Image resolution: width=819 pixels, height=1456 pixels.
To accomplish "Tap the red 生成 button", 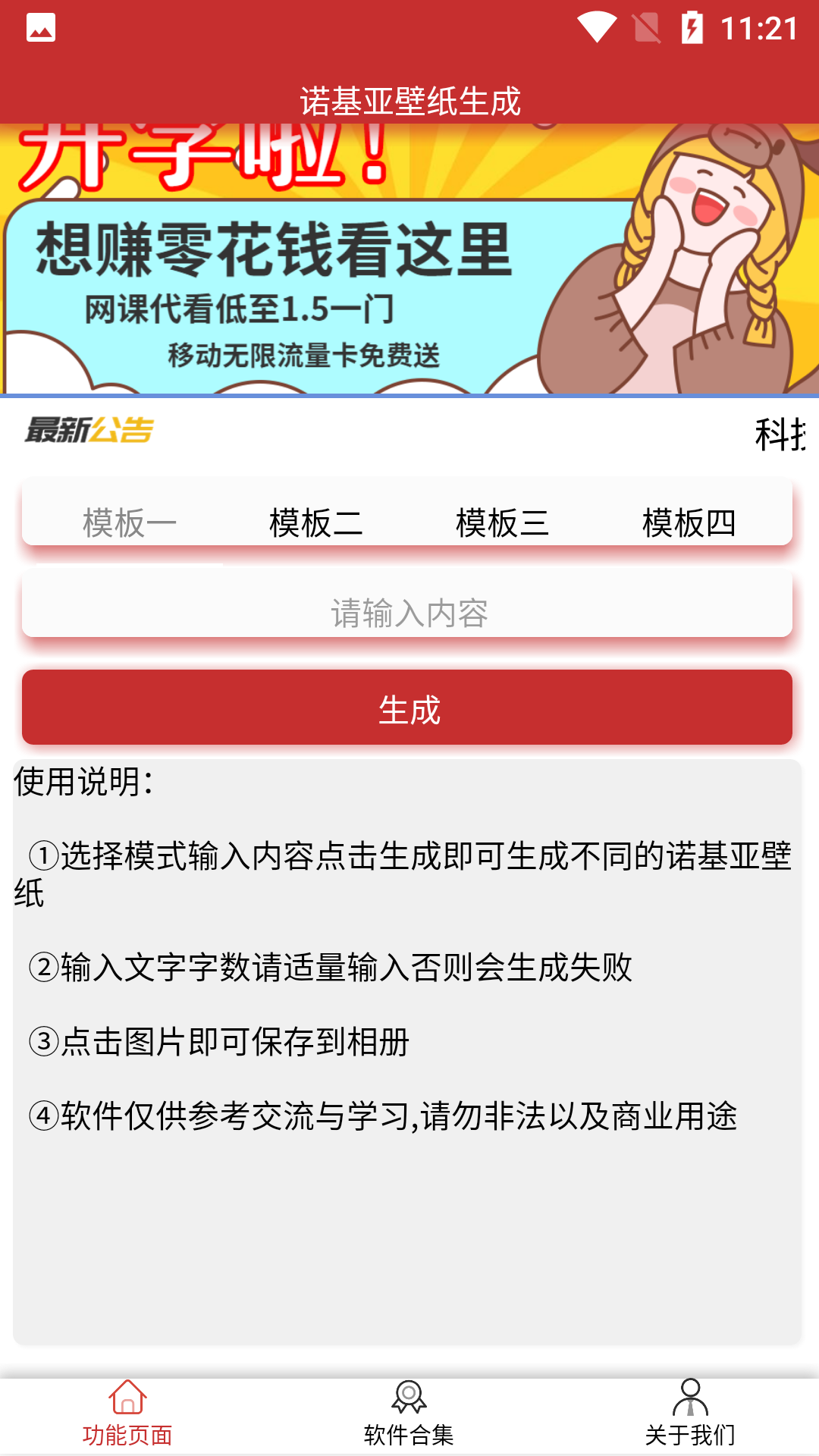I will click(x=408, y=708).
